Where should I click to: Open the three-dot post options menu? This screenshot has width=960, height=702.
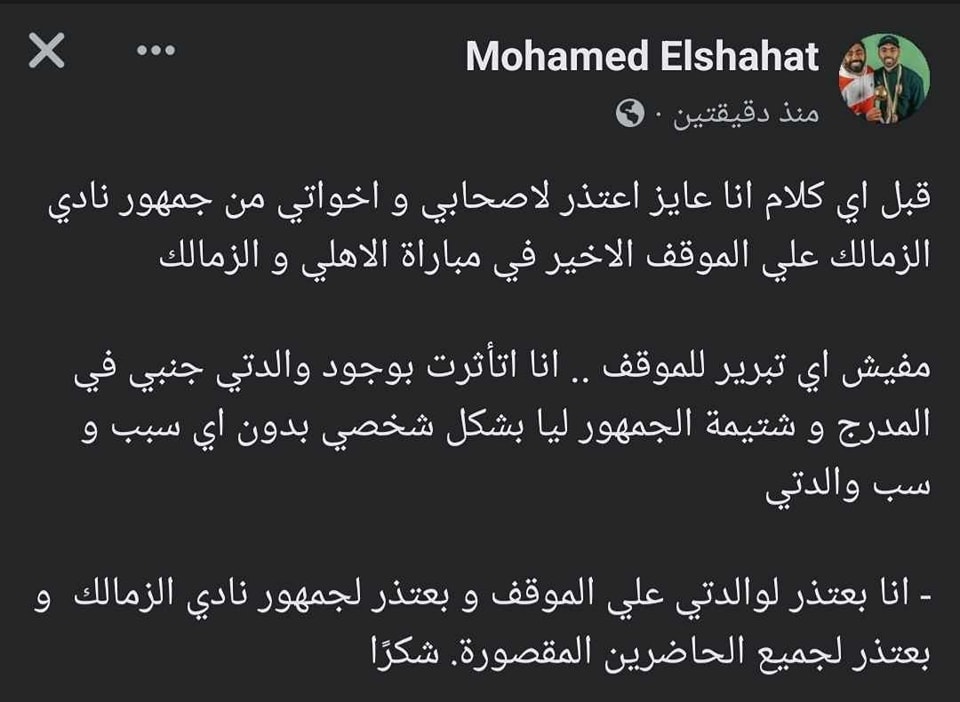(x=155, y=50)
